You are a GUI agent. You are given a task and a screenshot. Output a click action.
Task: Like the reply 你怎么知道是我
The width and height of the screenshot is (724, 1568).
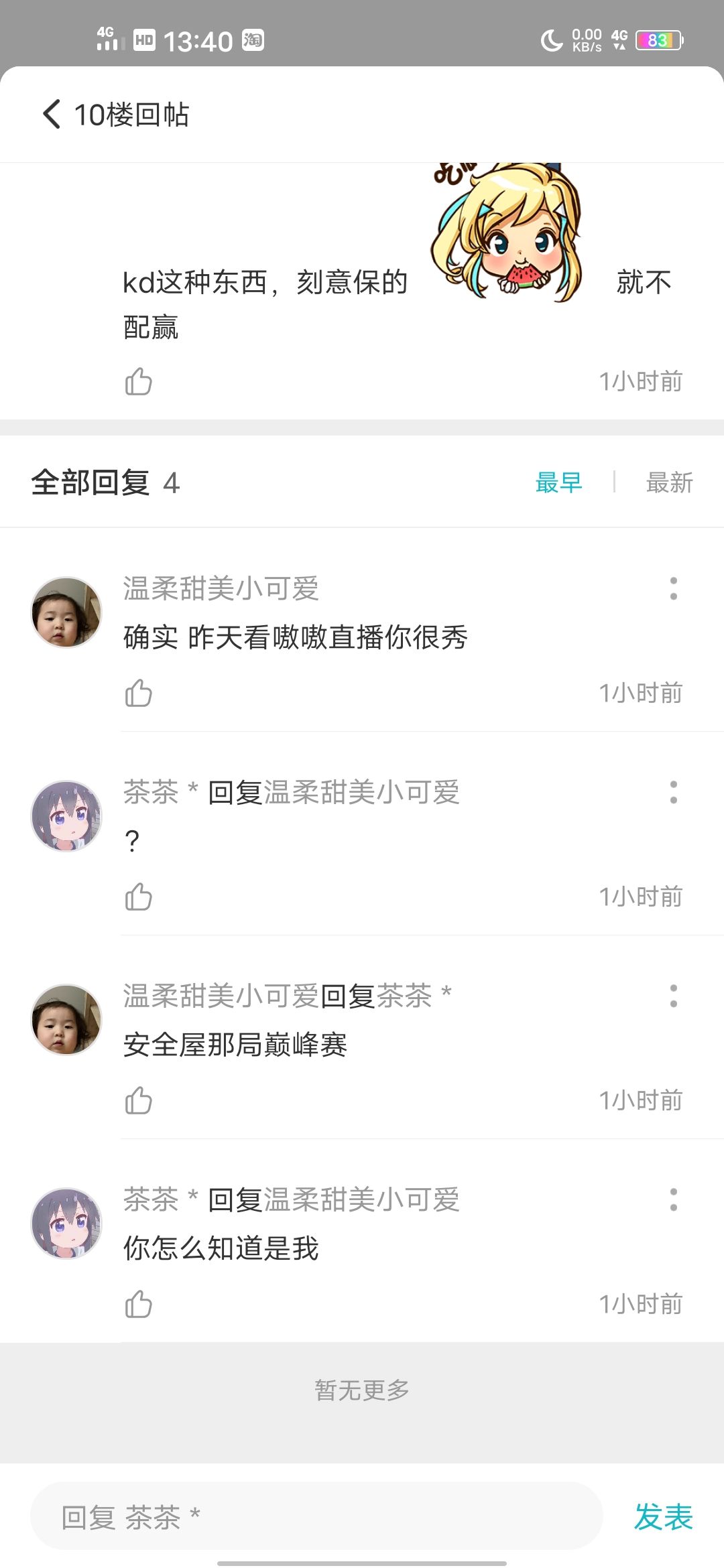tap(139, 1304)
